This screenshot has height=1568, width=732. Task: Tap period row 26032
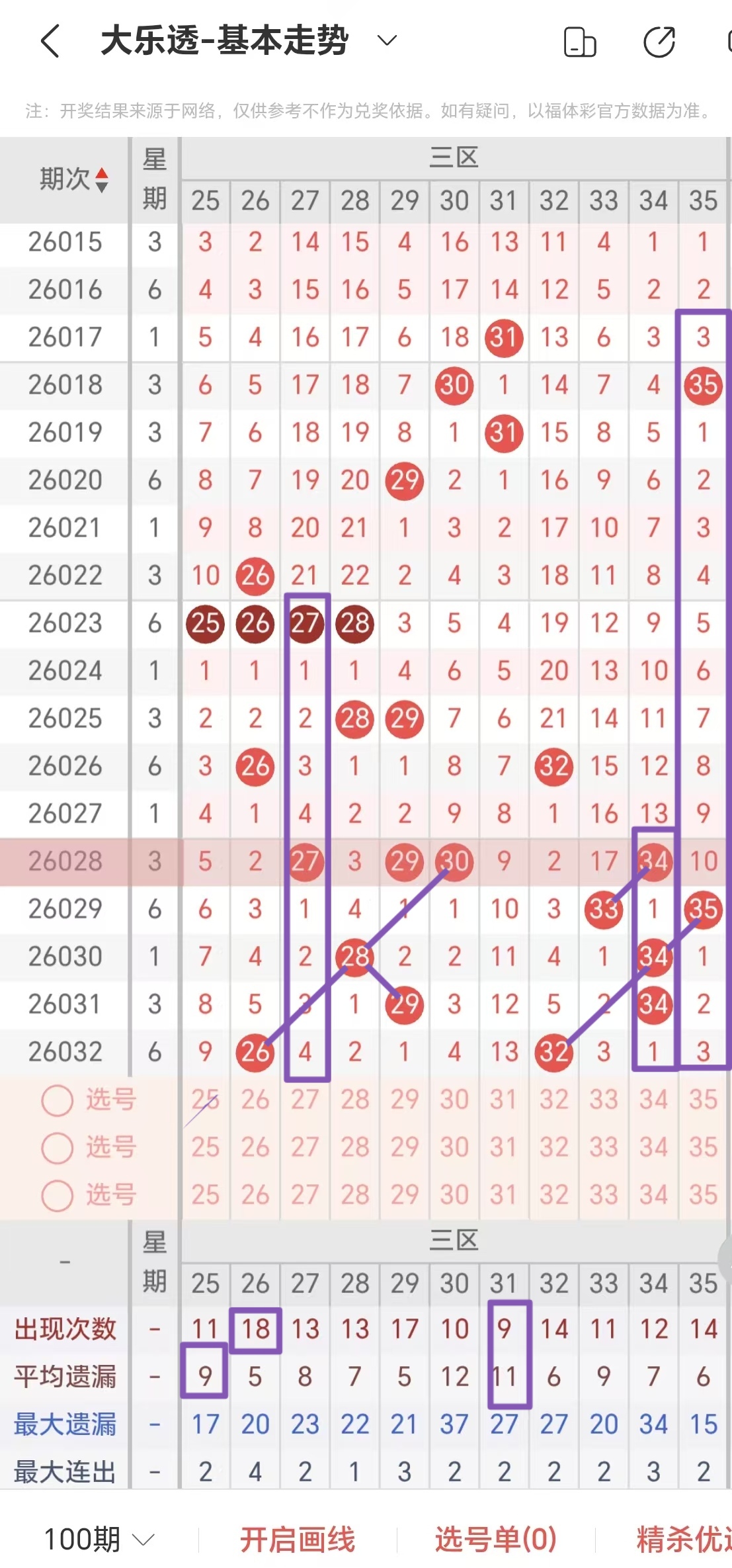[64, 1051]
